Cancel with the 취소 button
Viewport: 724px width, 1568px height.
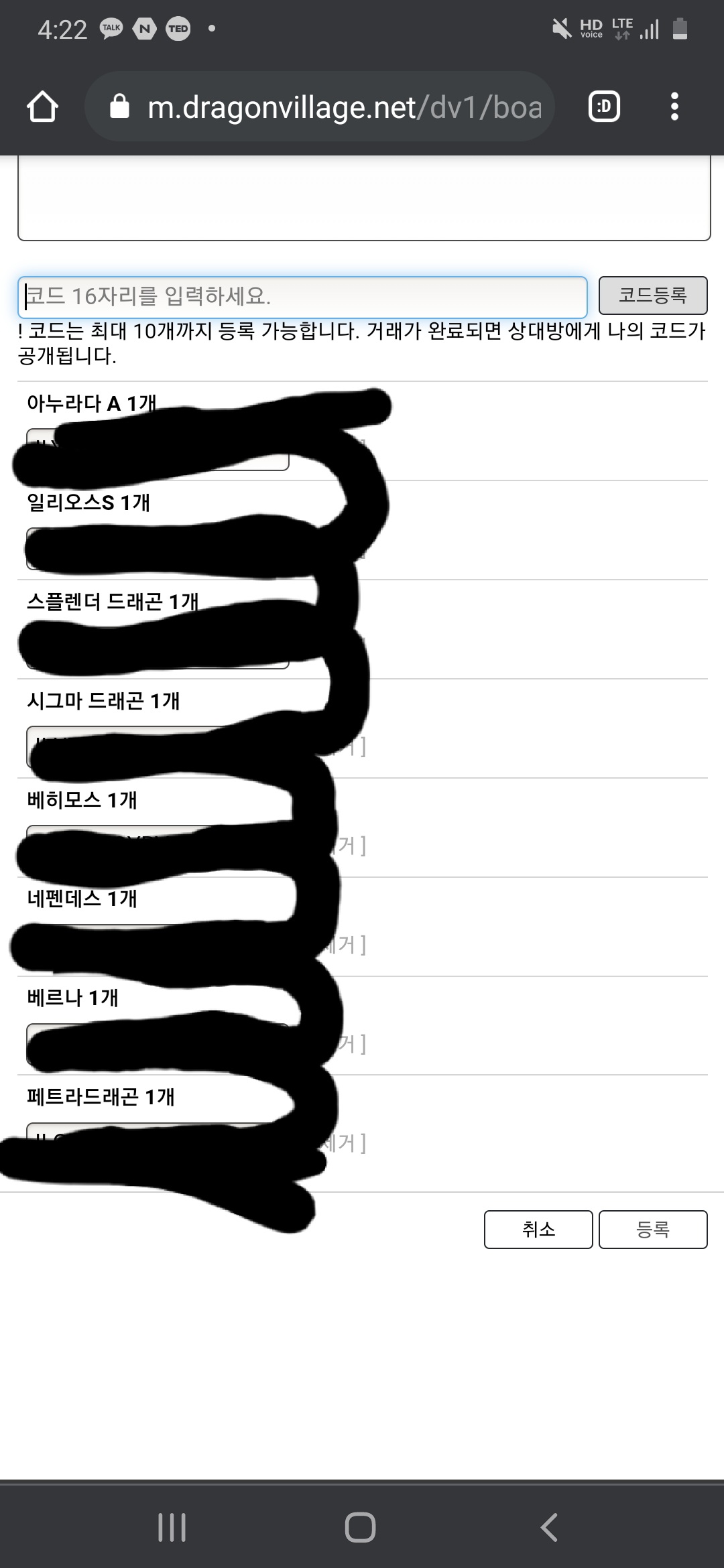pos(538,1229)
